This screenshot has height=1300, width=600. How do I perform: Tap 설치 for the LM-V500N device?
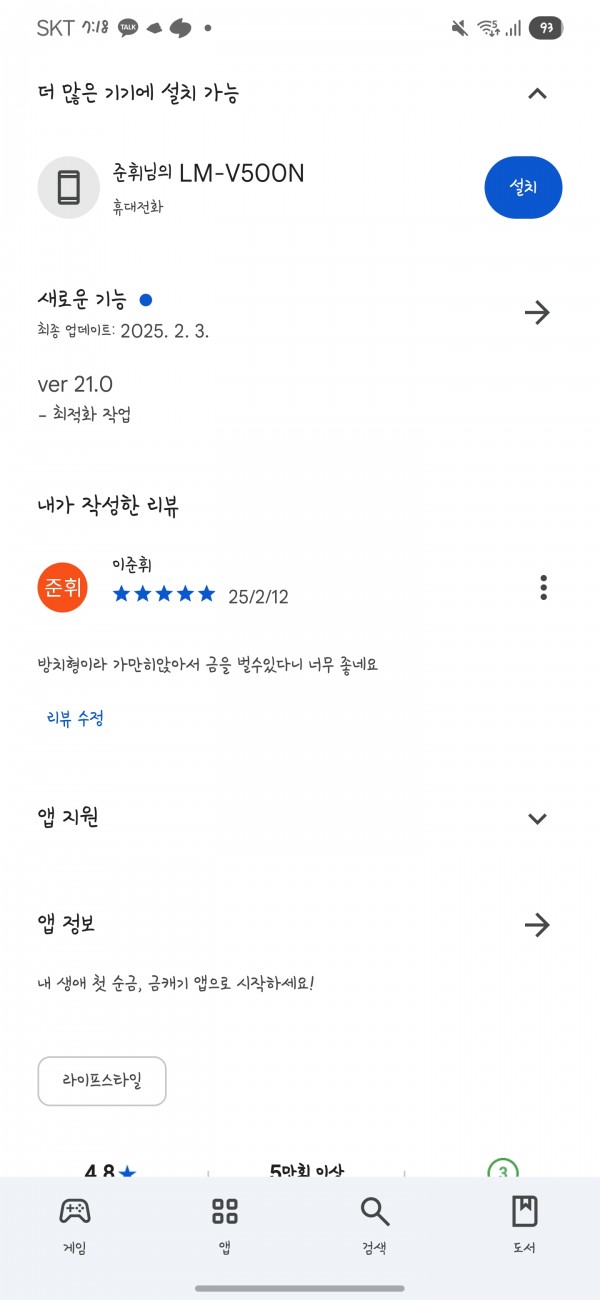point(523,187)
